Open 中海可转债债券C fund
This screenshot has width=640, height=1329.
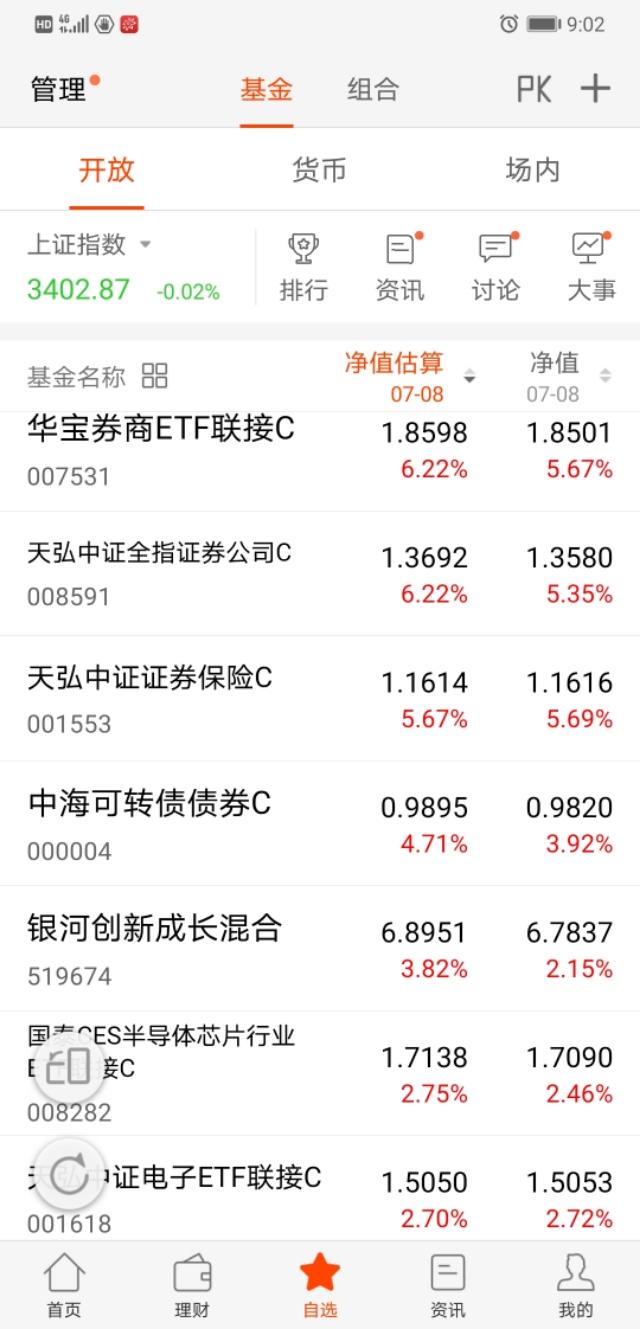[x=320, y=823]
